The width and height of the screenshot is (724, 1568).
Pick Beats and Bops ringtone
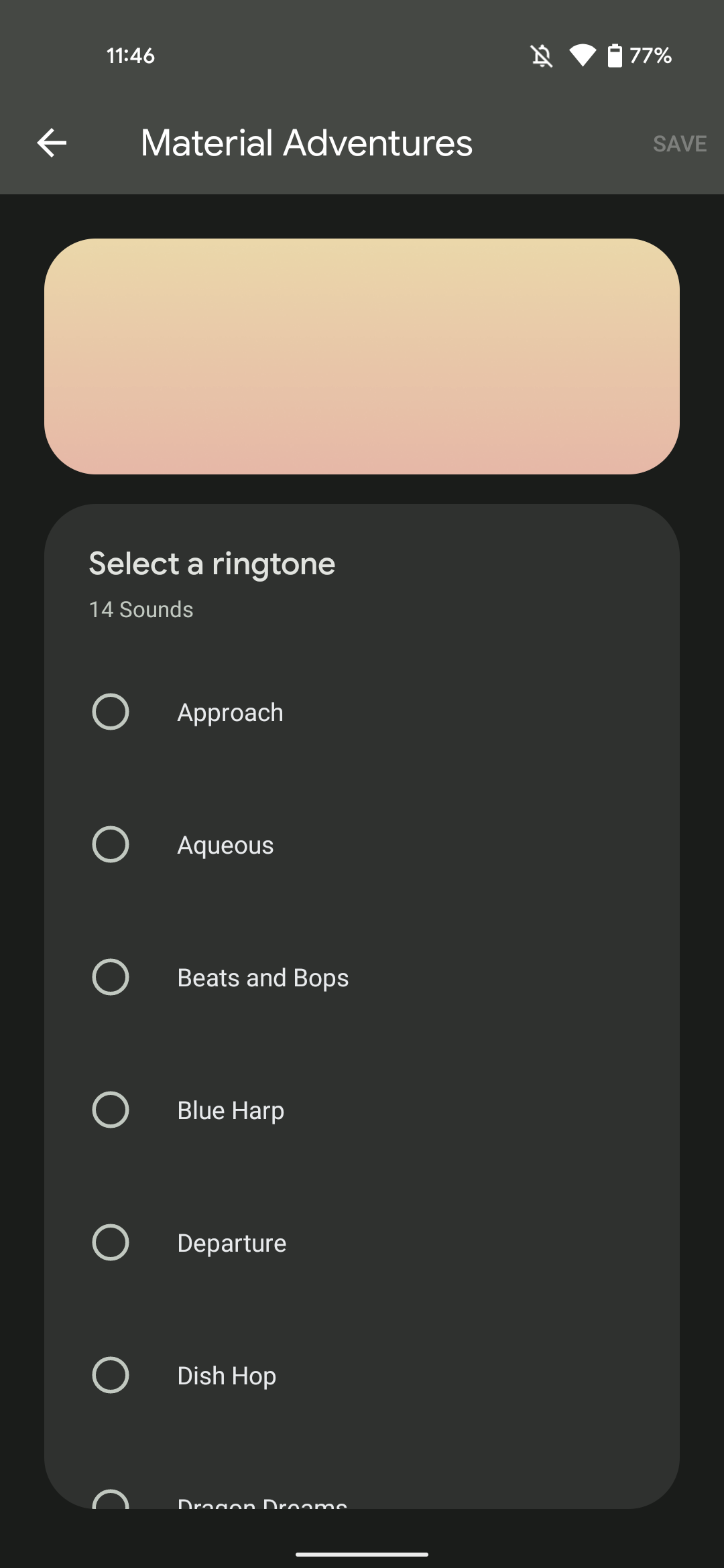[362, 977]
